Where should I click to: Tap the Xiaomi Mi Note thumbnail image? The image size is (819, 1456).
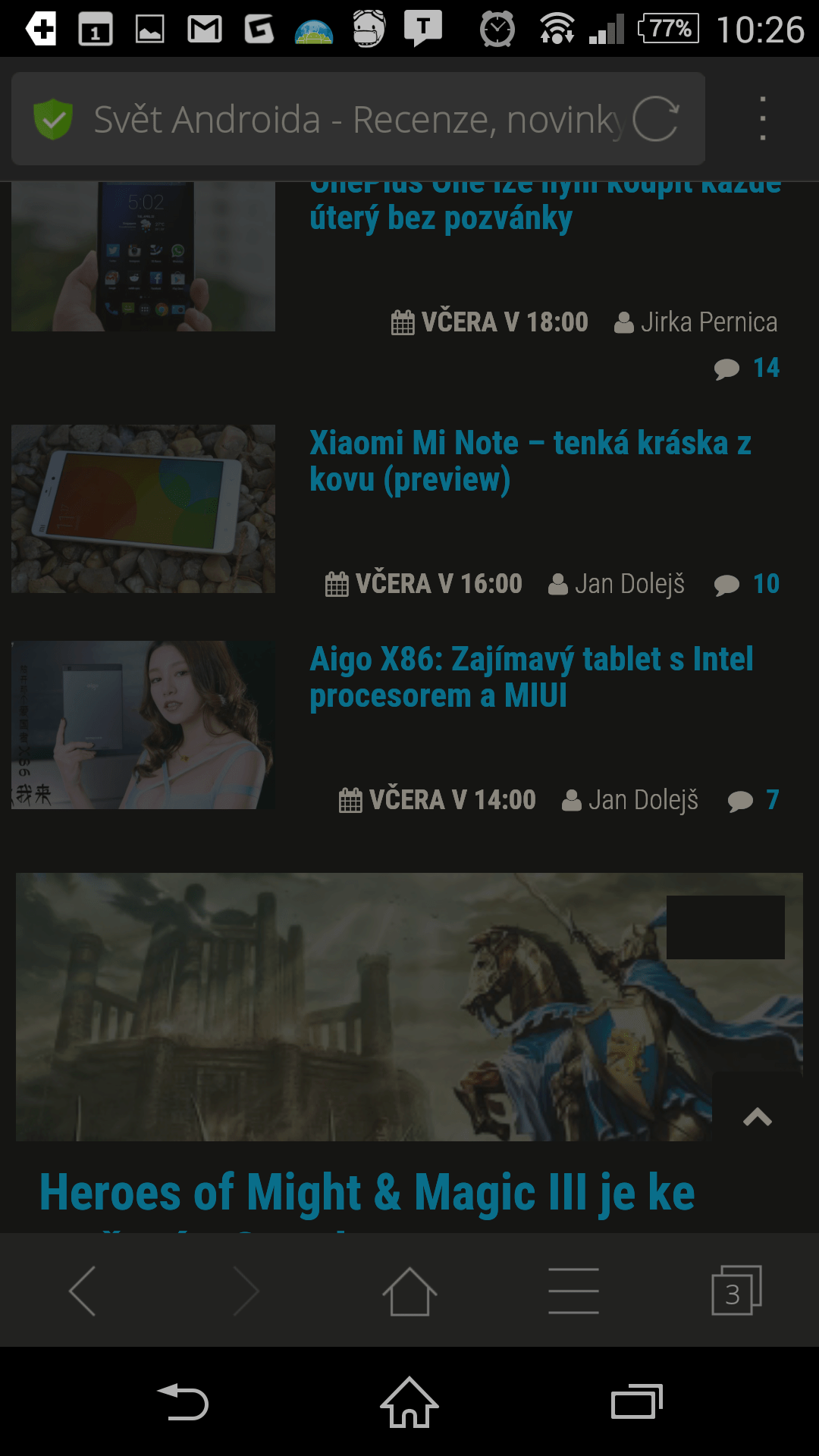pyautogui.click(x=143, y=509)
